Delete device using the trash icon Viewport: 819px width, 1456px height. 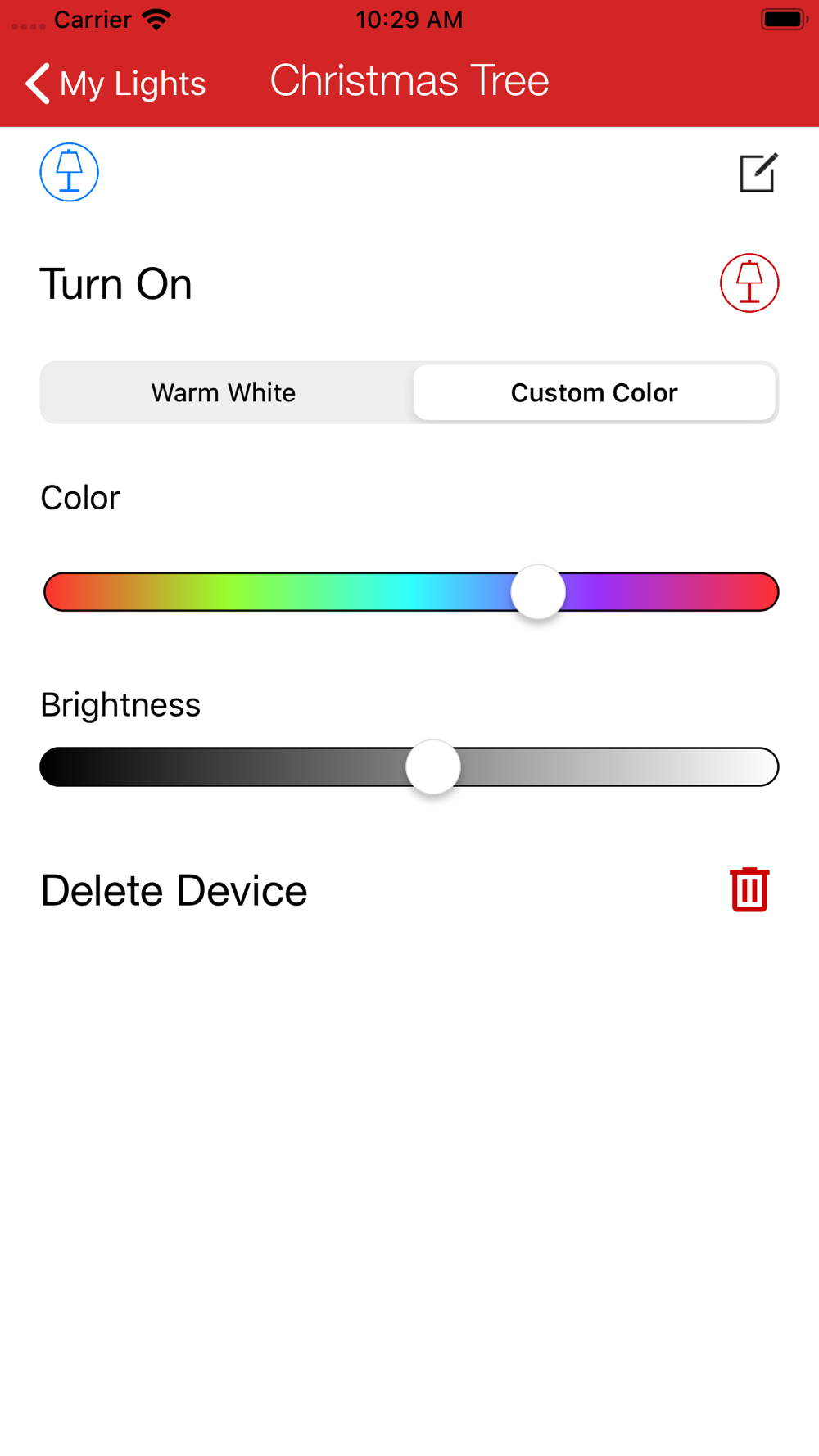[749, 889]
